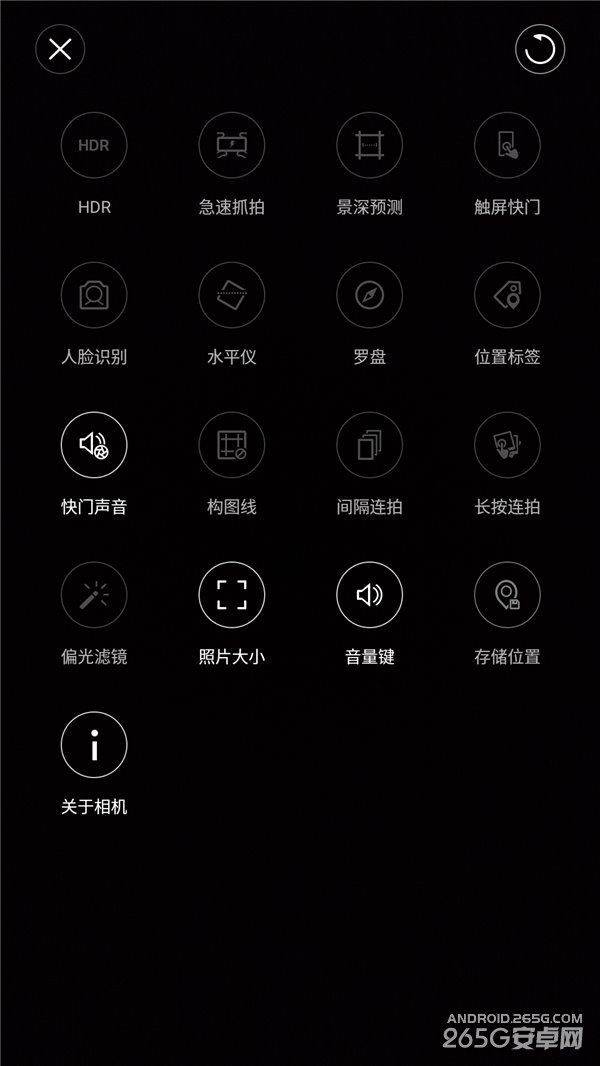Choose 存储位置 storage location
This screenshot has height=1066, width=600.
[507, 596]
